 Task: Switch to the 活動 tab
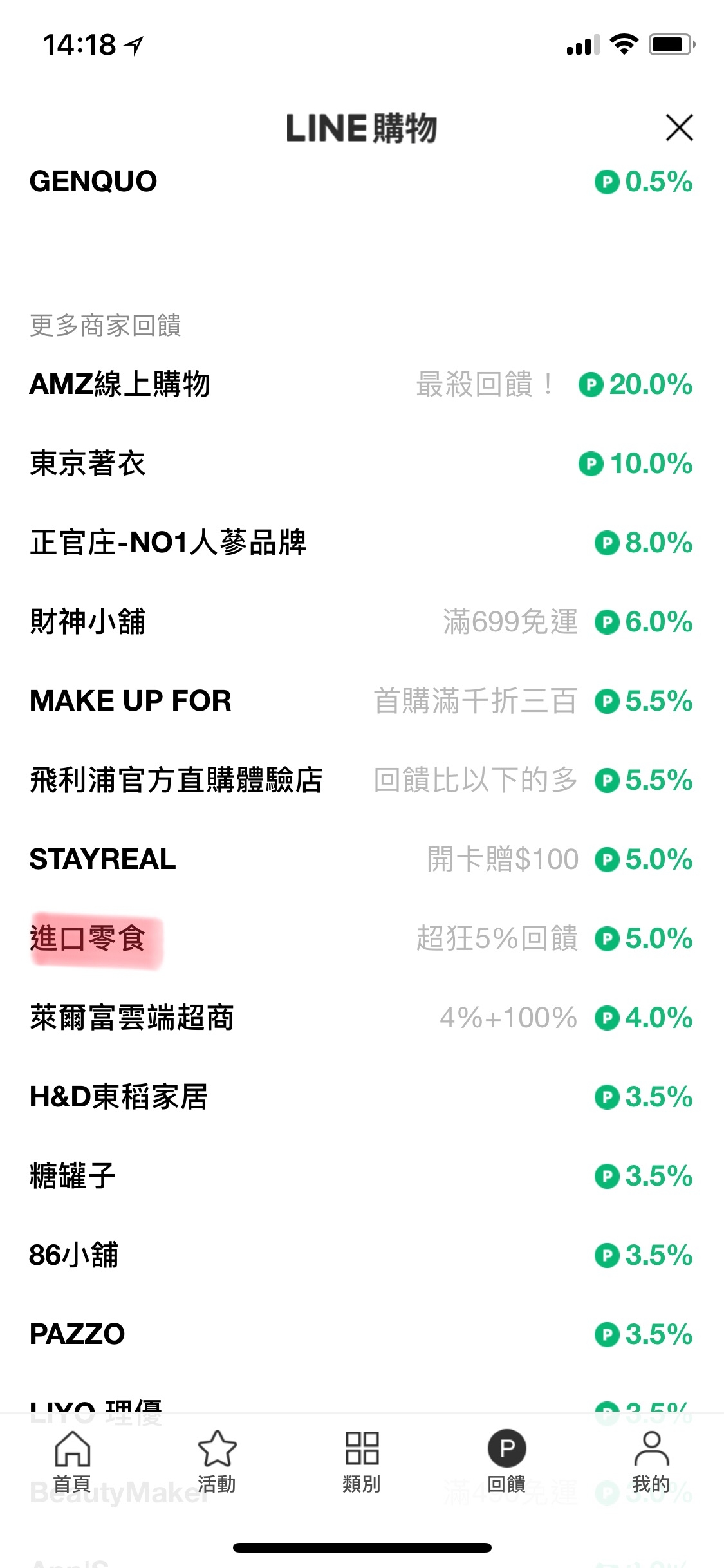[217, 1461]
